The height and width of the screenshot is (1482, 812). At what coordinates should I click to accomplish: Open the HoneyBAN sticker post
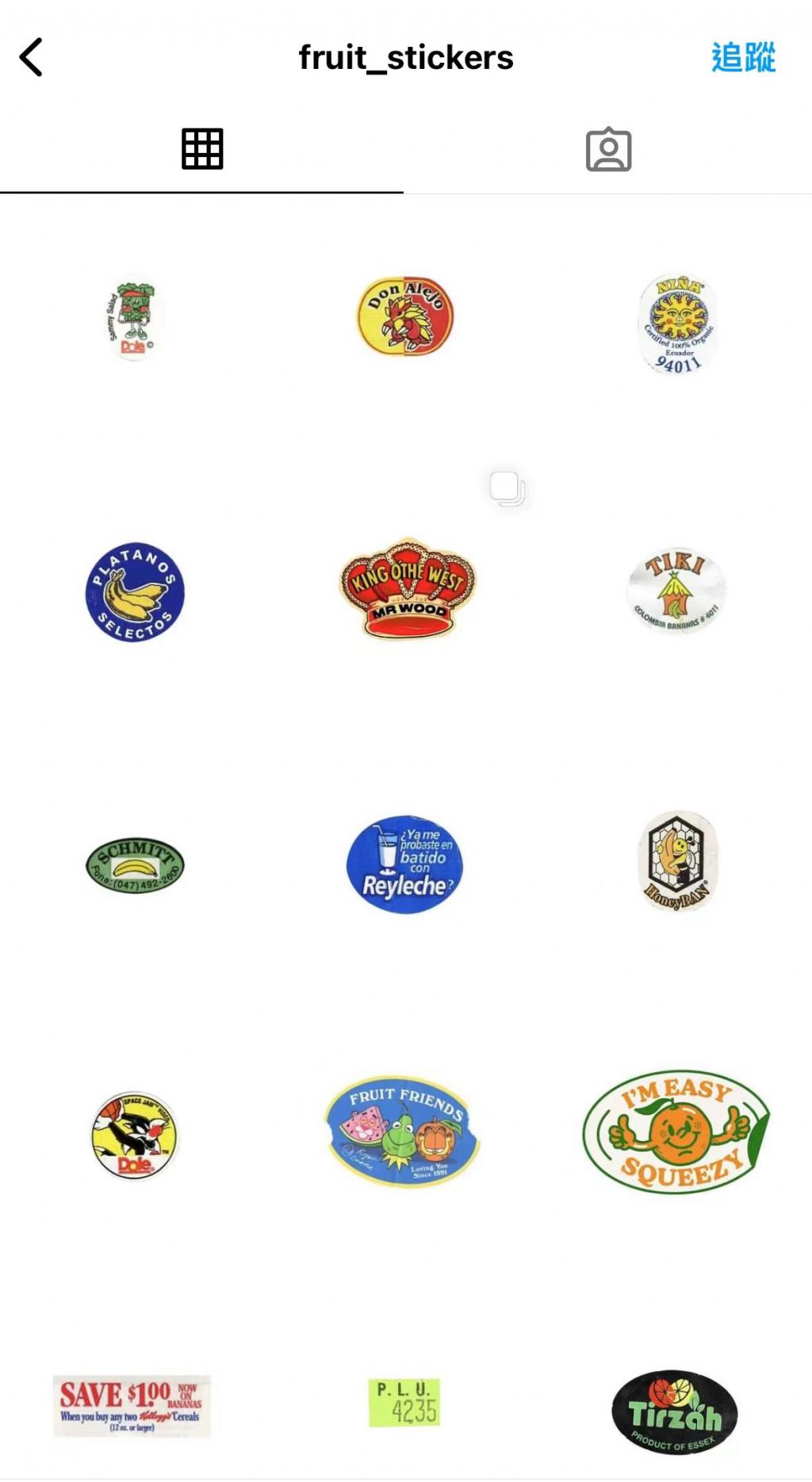(x=677, y=861)
